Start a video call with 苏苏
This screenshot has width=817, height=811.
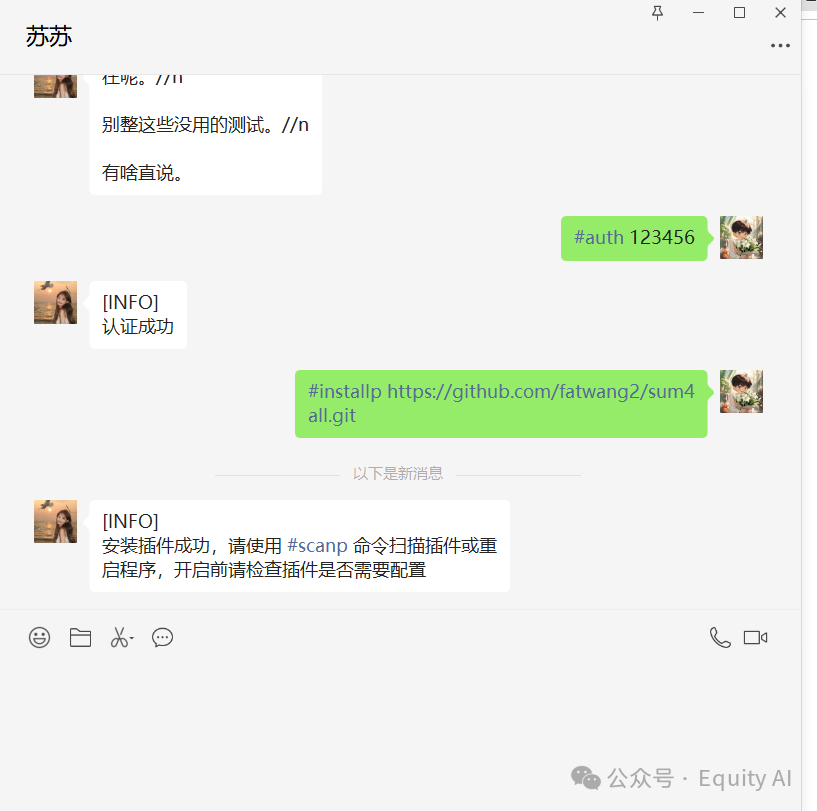pos(755,637)
